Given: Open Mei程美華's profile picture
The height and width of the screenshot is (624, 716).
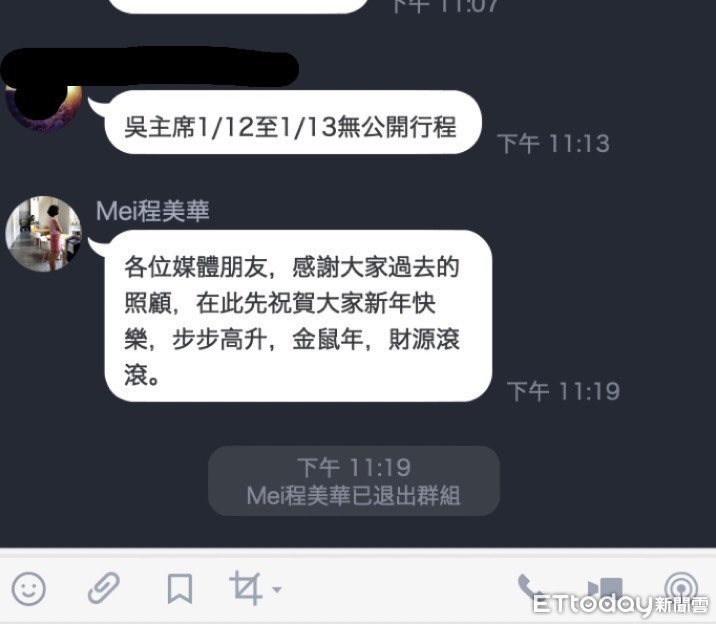Looking at the screenshot, I should [43, 234].
